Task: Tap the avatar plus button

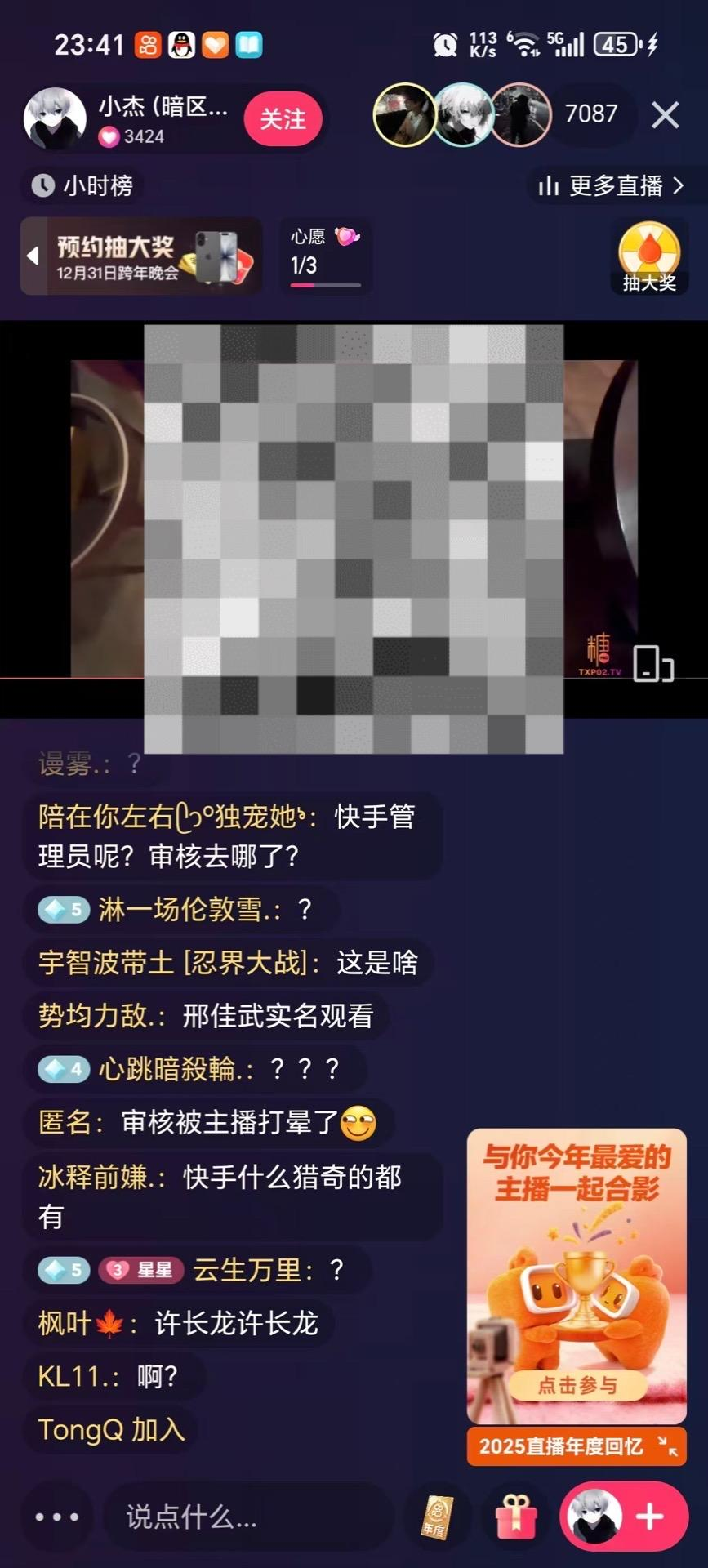Action: (x=624, y=1517)
